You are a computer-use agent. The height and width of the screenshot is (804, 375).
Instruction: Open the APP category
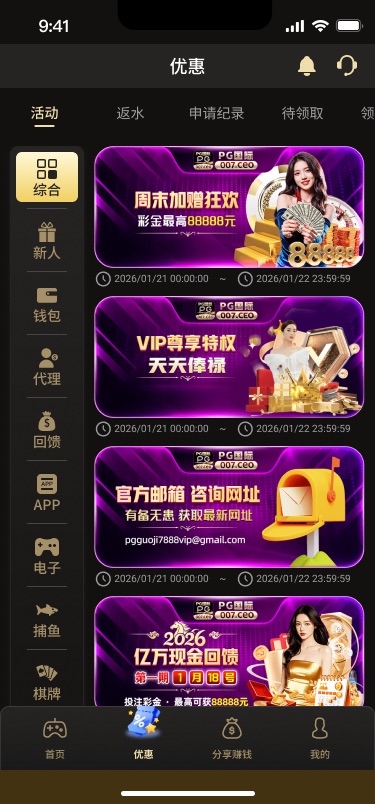(x=47, y=492)
